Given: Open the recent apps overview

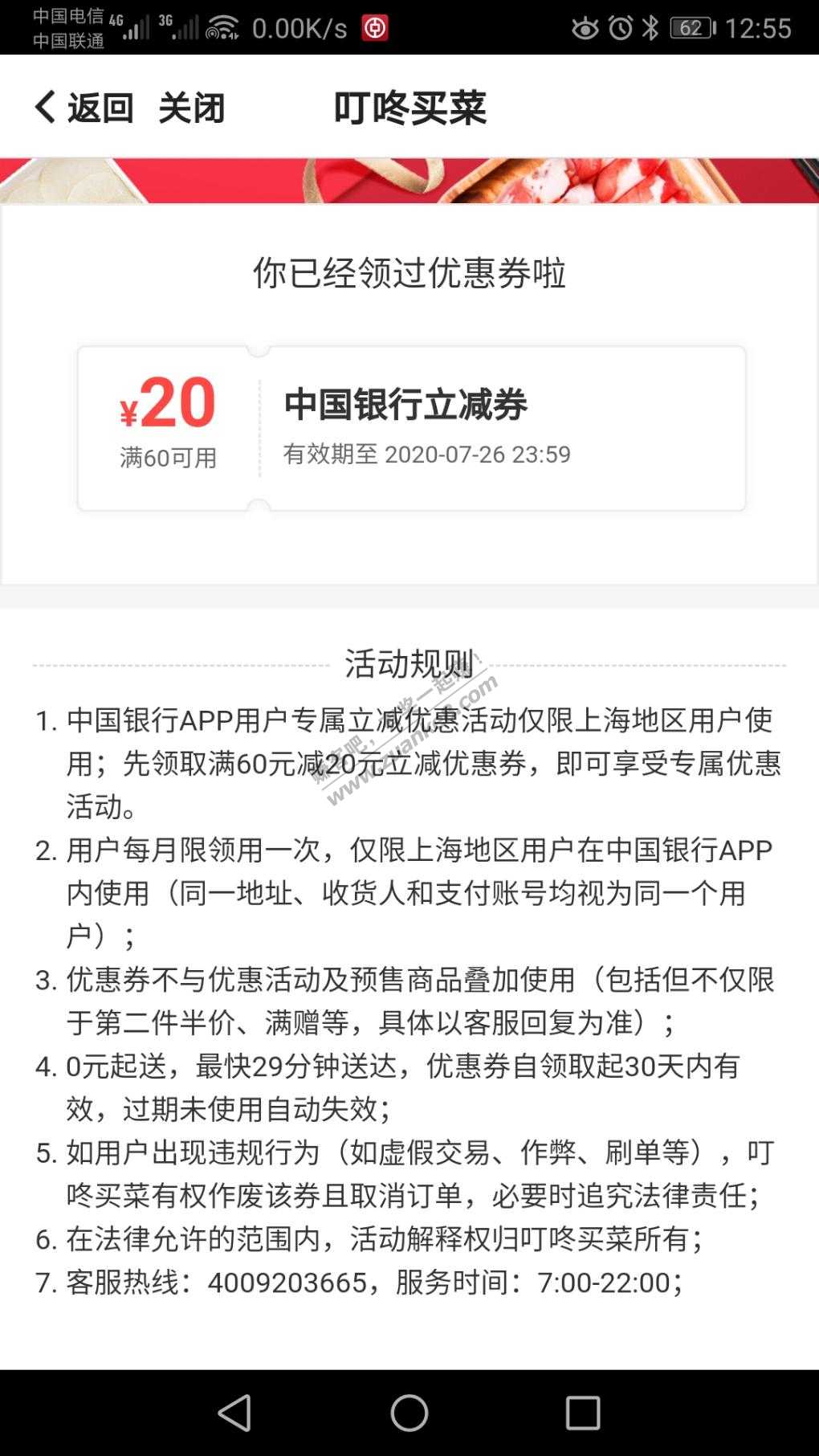Looking at the screenshot, I should [583, 1413].
